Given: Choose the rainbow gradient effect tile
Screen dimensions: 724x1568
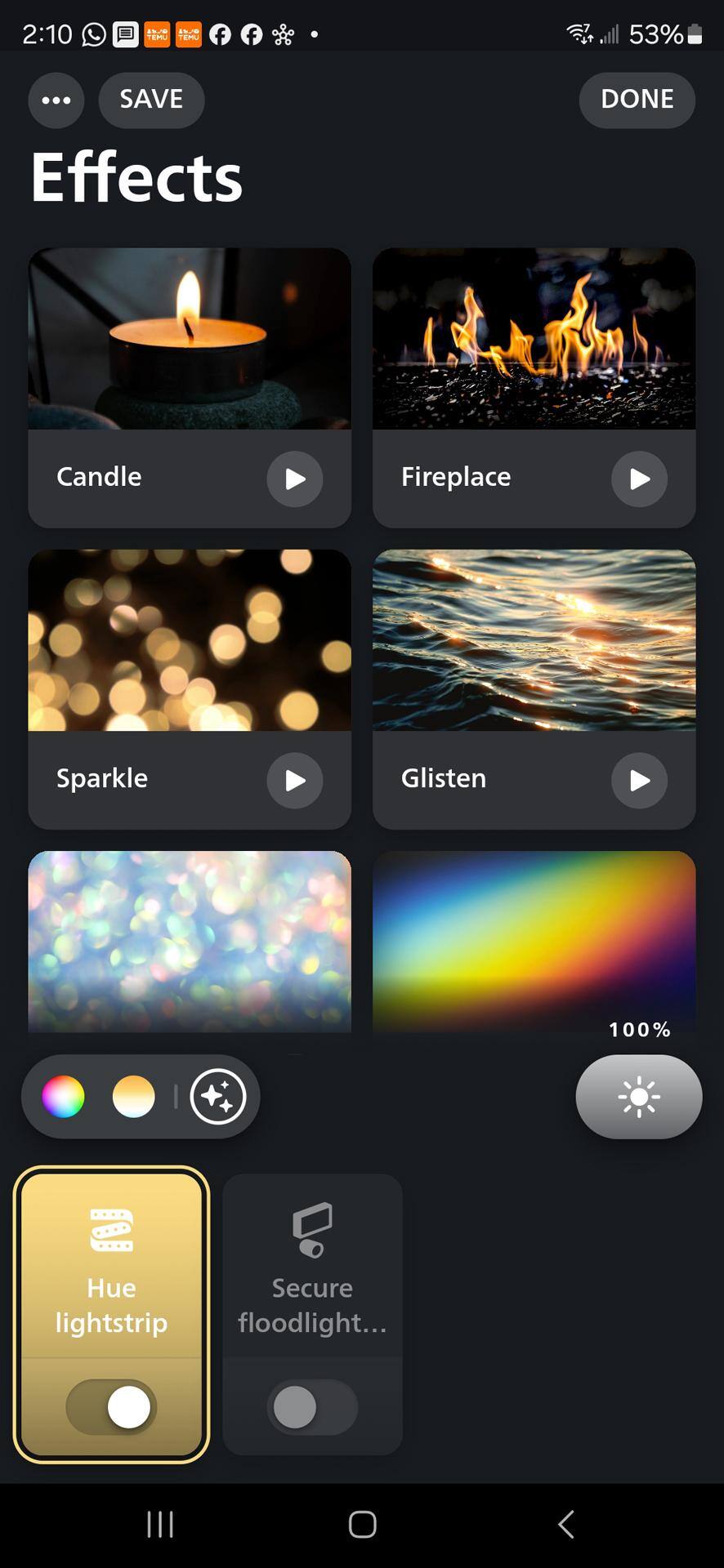Looking at the screenshot, I should click(534, 941).
